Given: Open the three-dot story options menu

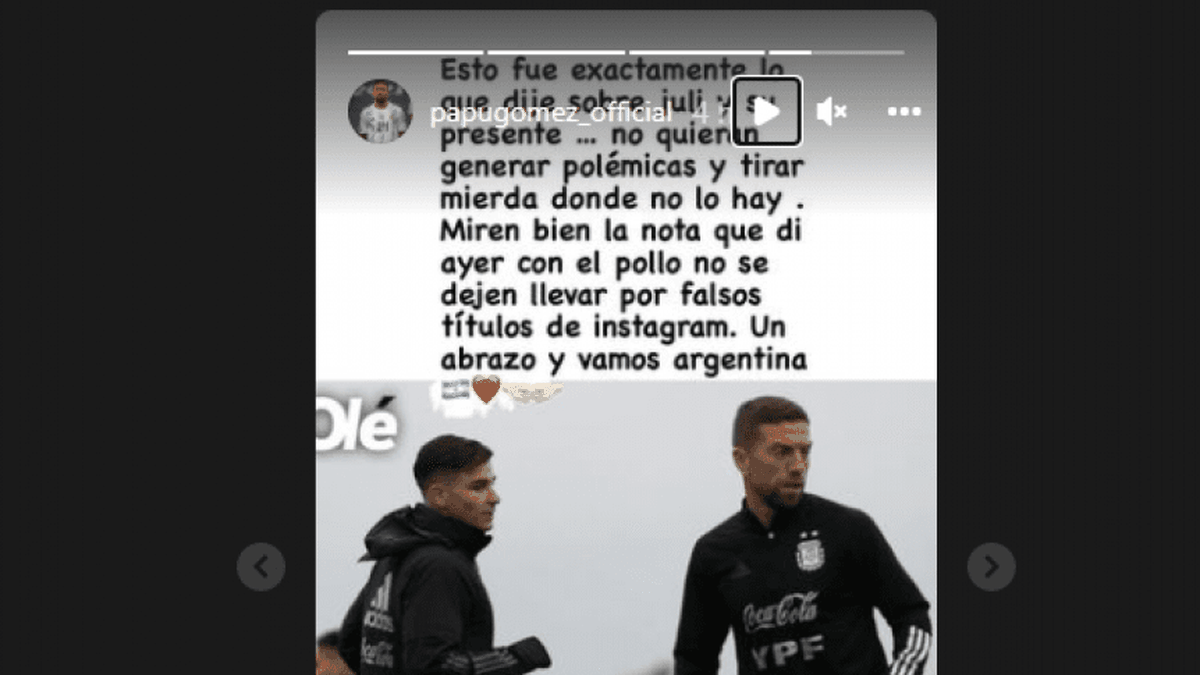Looking at the screenshot, I should click(904, 112).
